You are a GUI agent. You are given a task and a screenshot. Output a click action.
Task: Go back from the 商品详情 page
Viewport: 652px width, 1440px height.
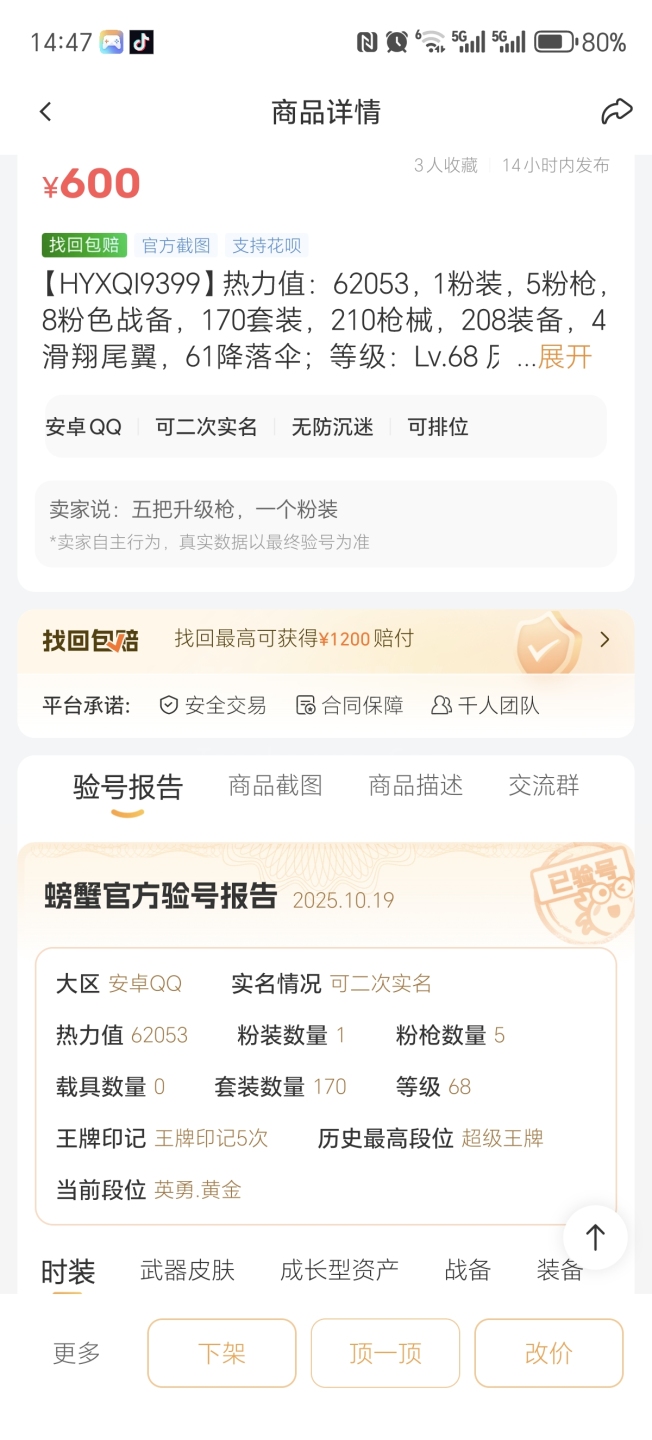pos(45,112)
